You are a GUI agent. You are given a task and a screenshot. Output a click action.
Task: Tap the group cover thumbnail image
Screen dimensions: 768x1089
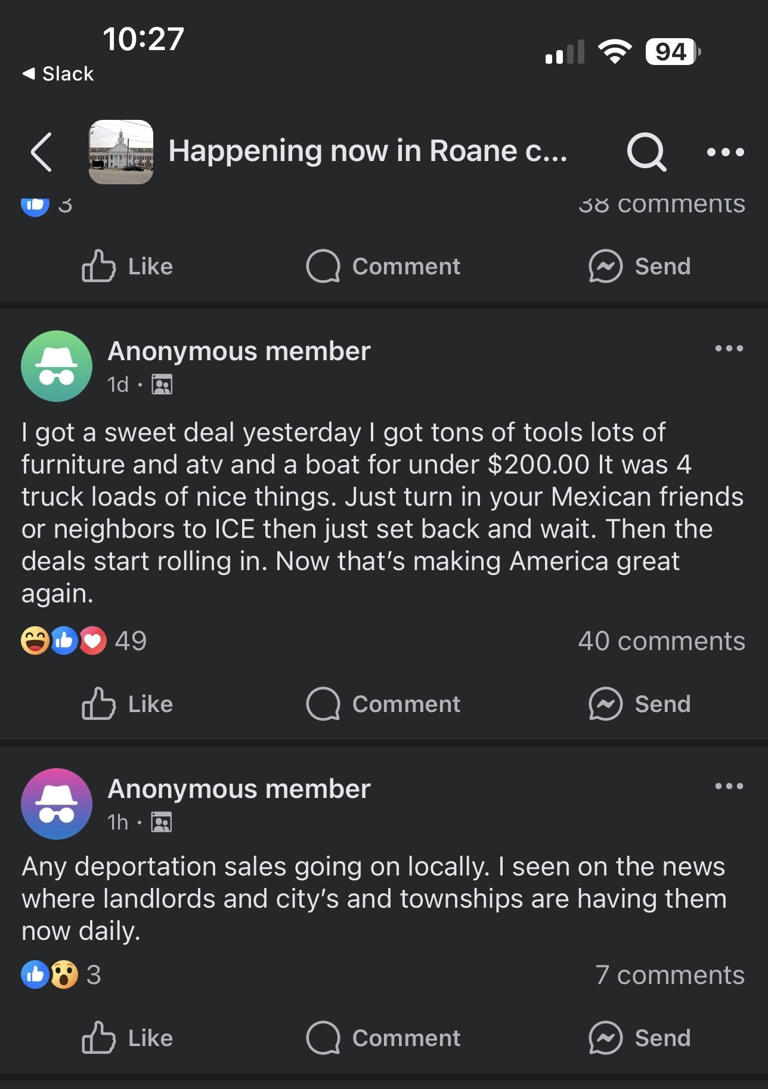click(120, 151)
